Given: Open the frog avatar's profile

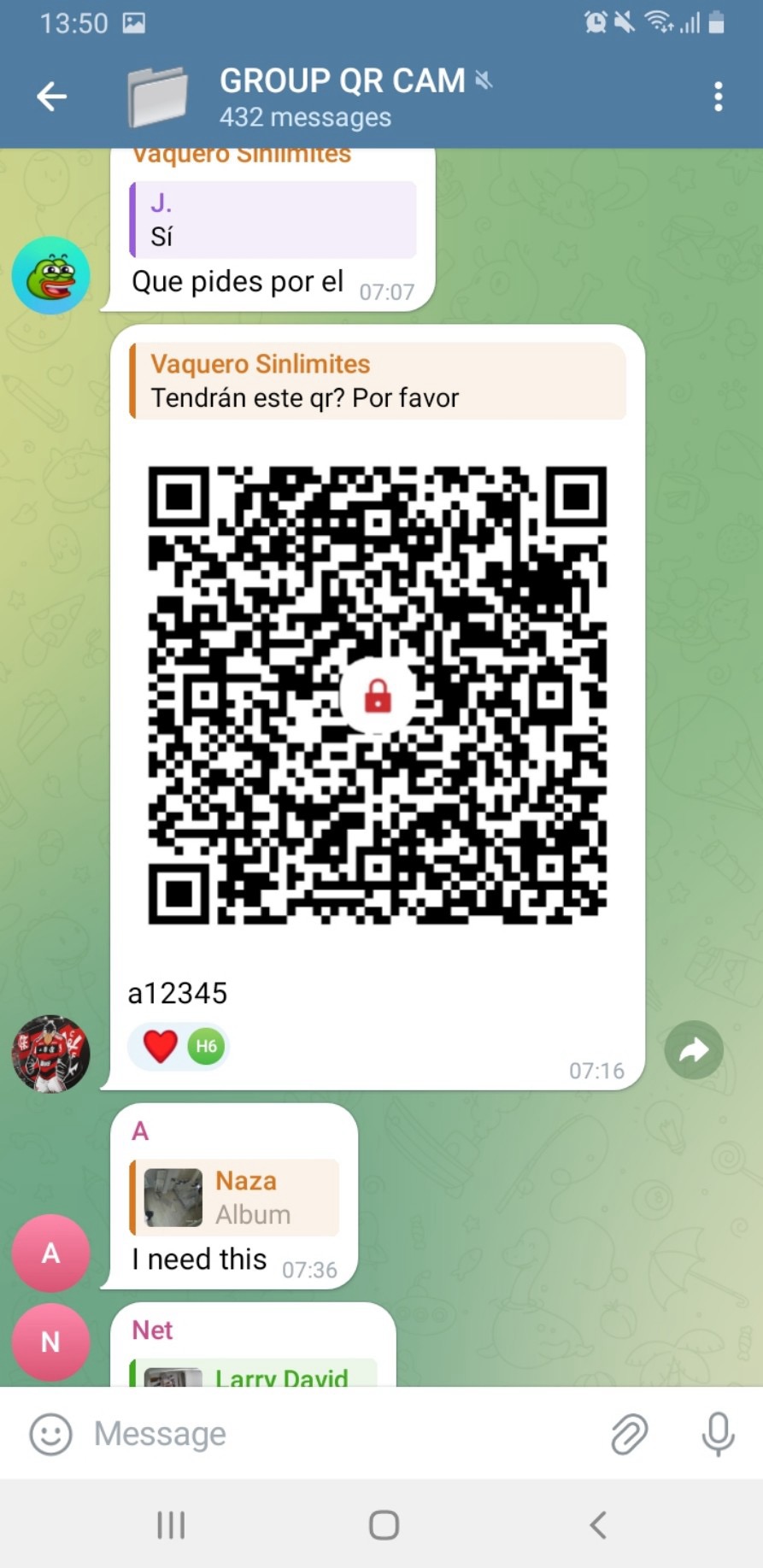Looking at the screenshot, I should click(x=50, y=275).
